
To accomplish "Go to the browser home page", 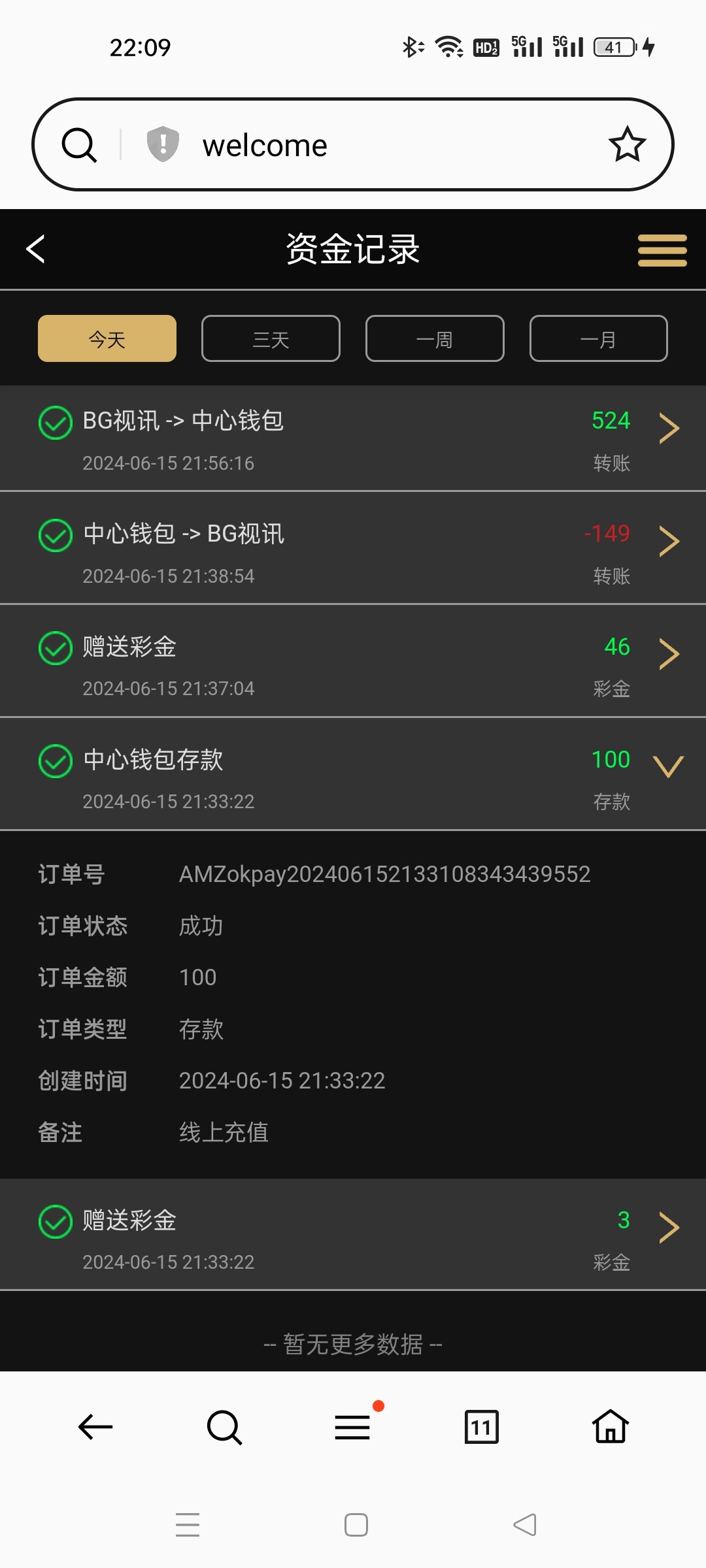I will pyautogui.click(x=610, y=1427).
